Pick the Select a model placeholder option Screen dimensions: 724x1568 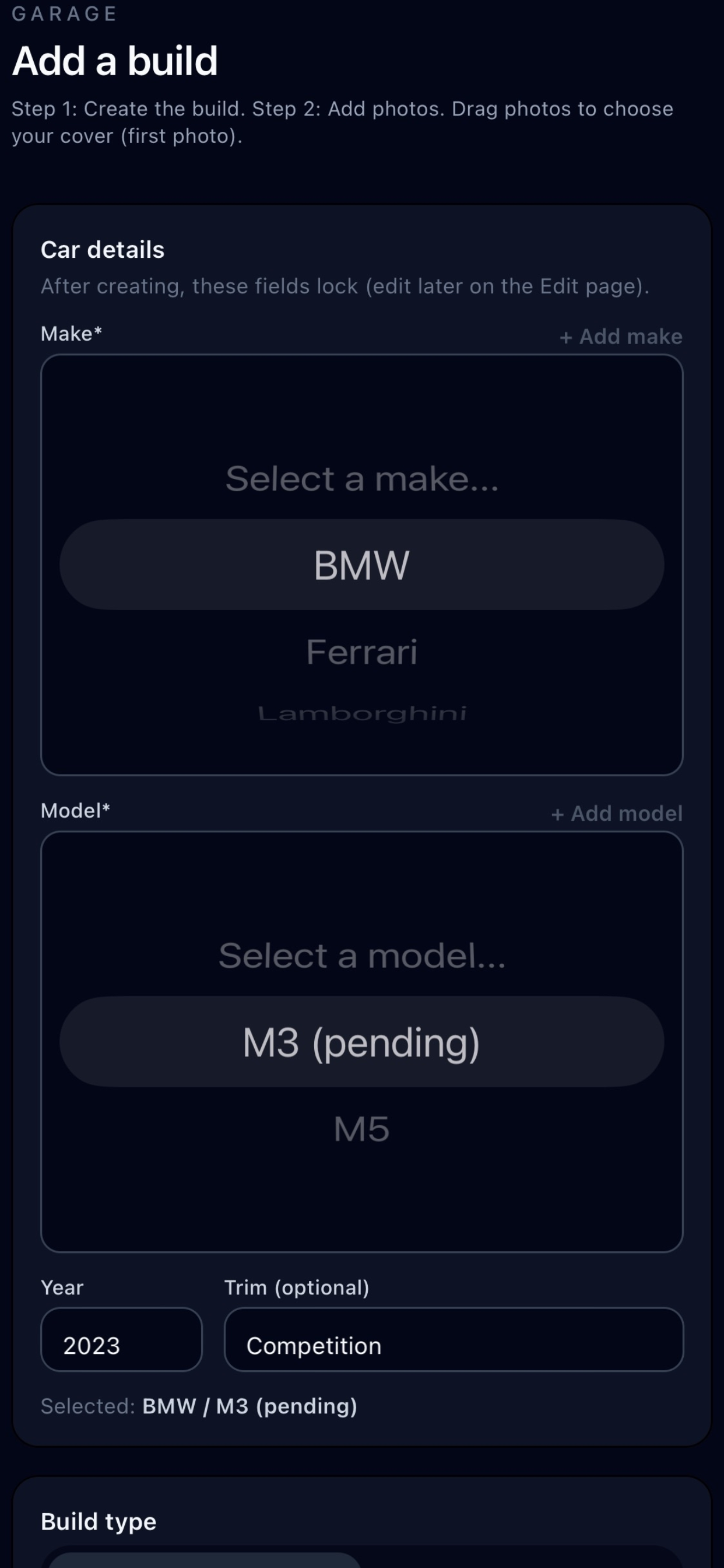(x=361, y=956)
